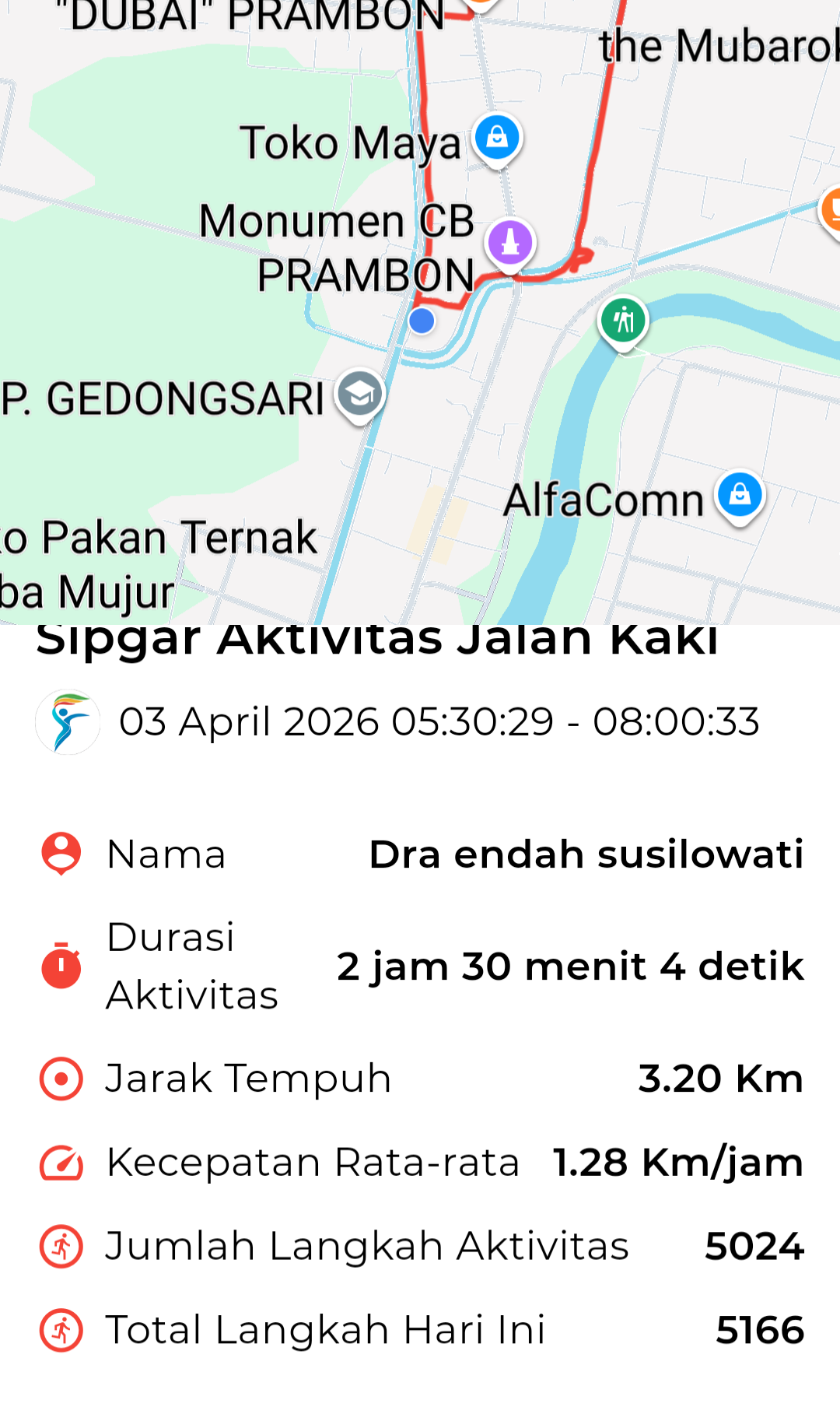The width and height of the screenshot is (840, 1421).
Task: Open the Monumen CB Prambon map marker
Action: (x=510, y=243)
